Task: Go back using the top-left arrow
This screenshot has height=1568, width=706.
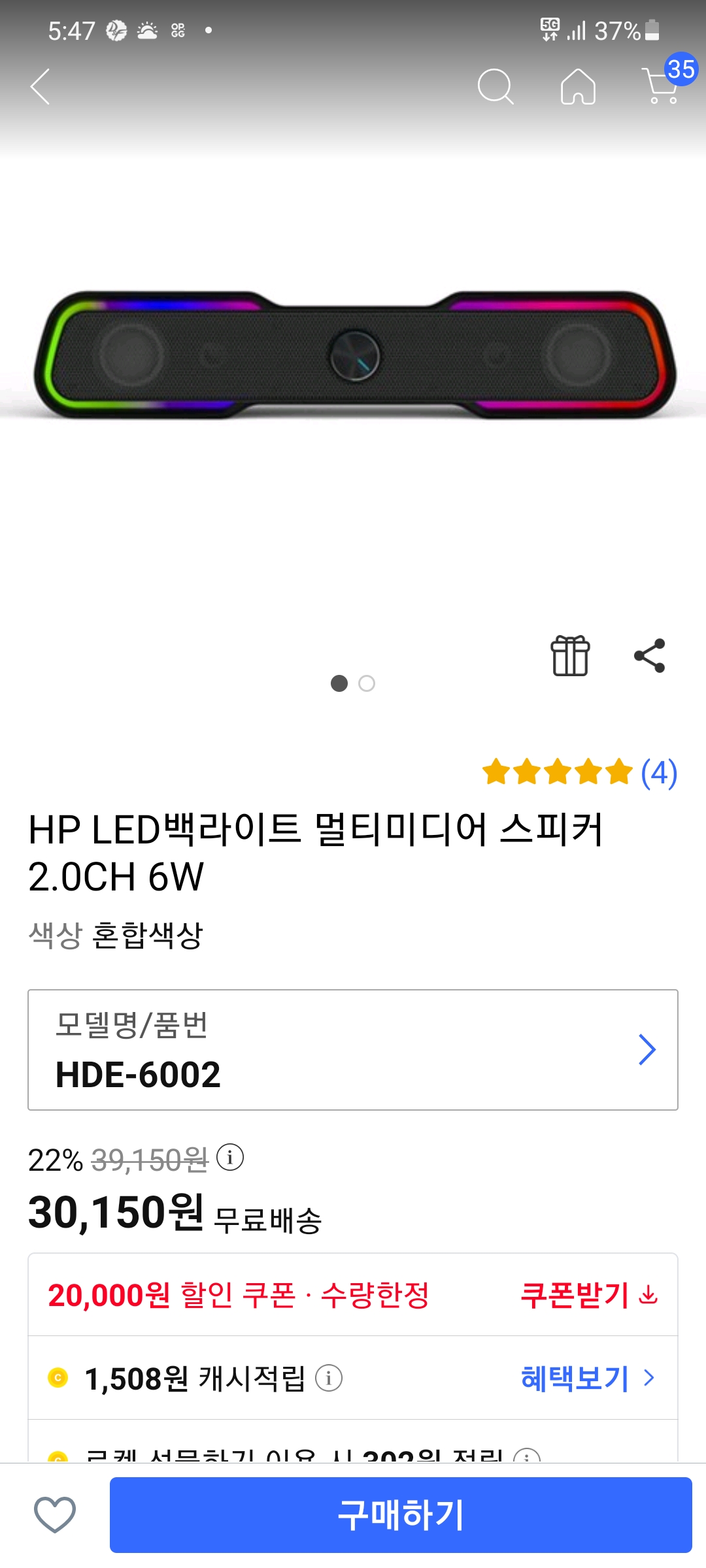Action: (x=41, y=86)
